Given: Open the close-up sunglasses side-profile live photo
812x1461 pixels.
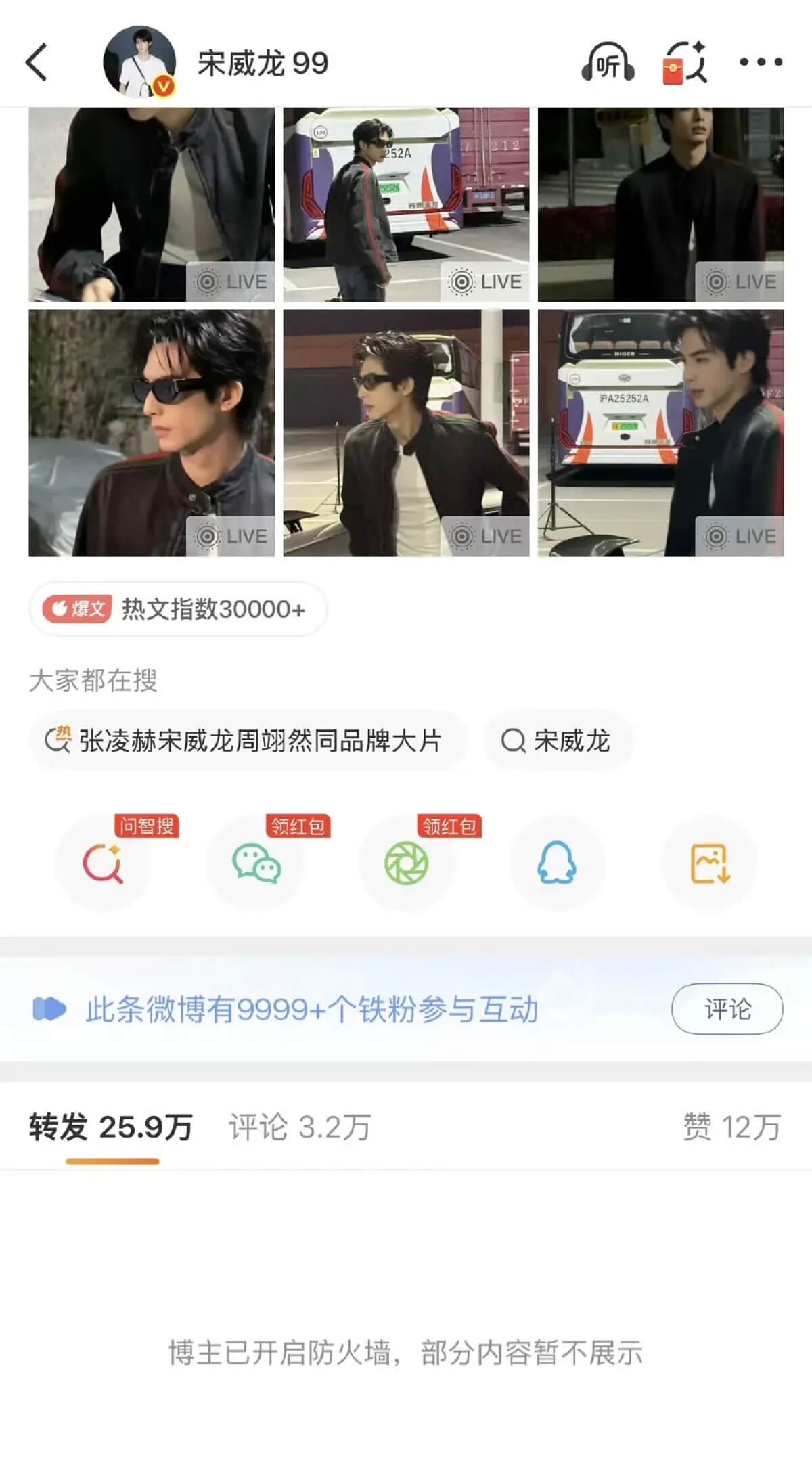Looking at the screenshot, I should 152,433.
